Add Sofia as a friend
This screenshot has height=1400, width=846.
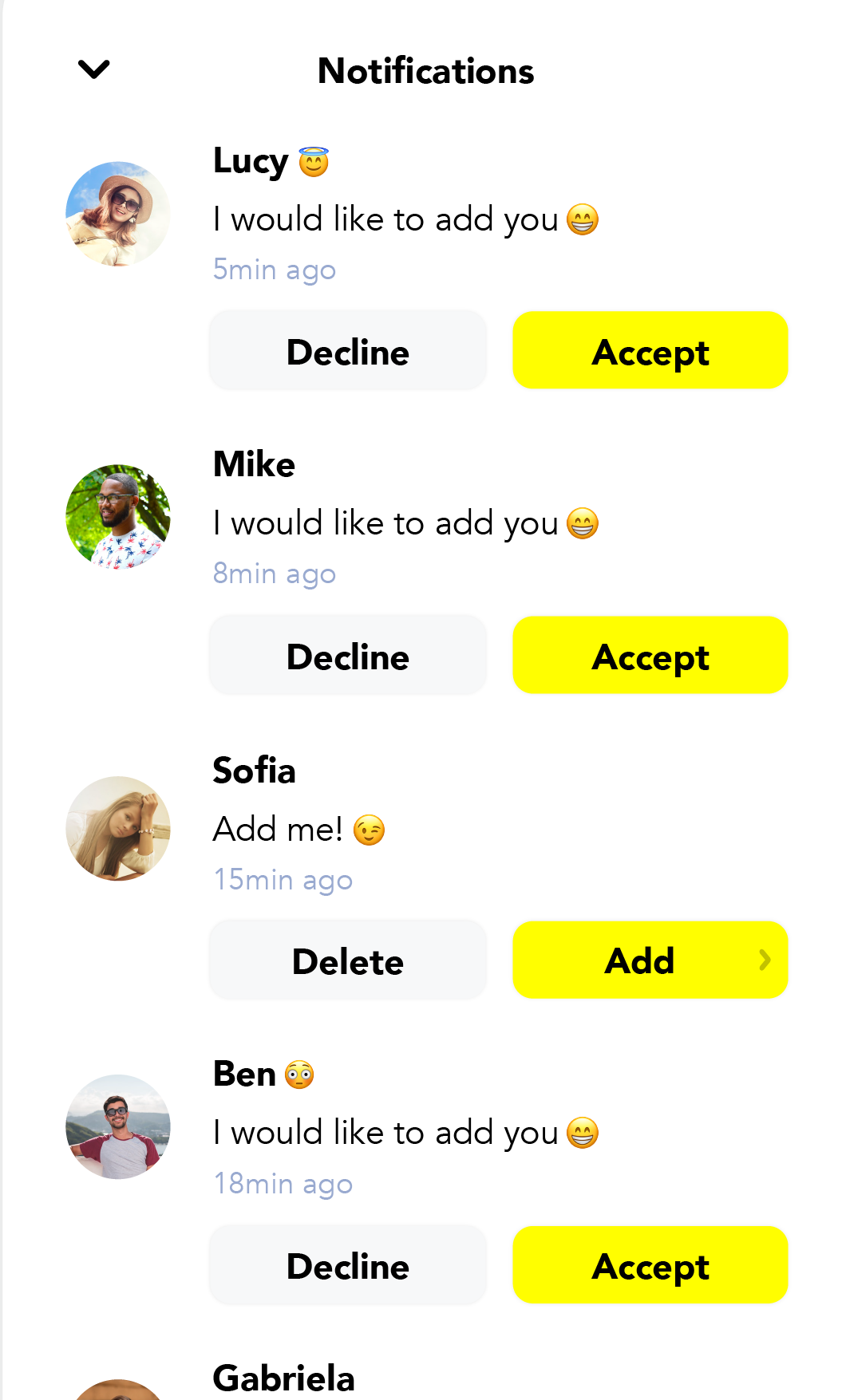coord(650,960)
